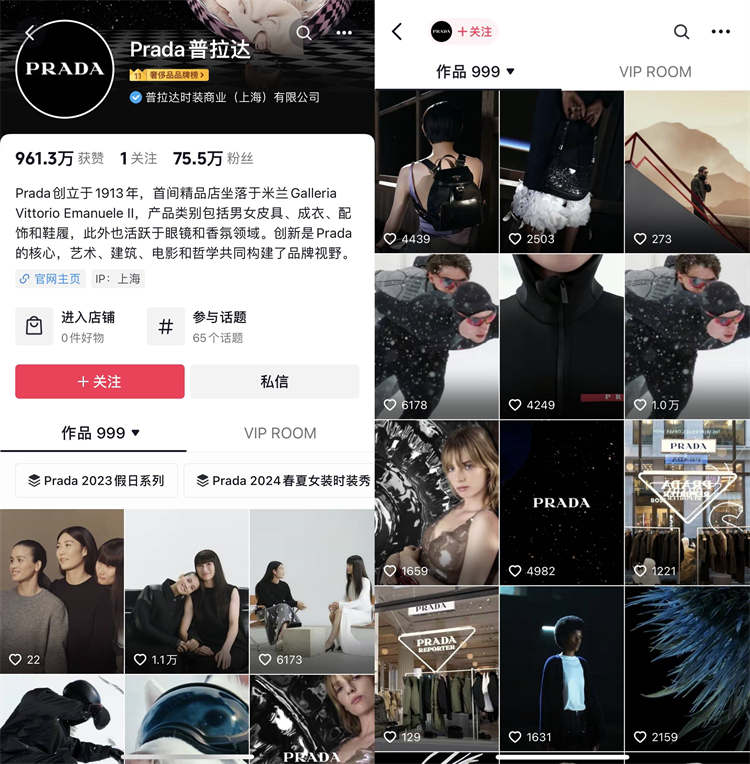Open the 奢侈品品牌榜 ranking badge
The height and width of the screenshot is (764, 750).
pos(170,75)
